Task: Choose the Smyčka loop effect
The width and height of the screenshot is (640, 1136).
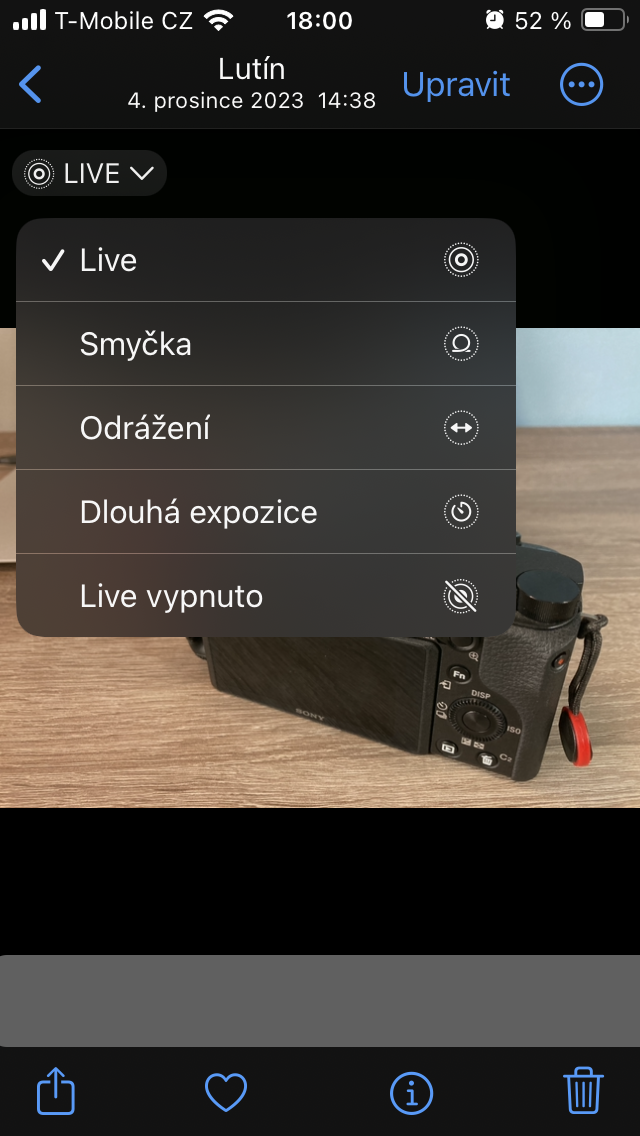Action: click(265, 345)
